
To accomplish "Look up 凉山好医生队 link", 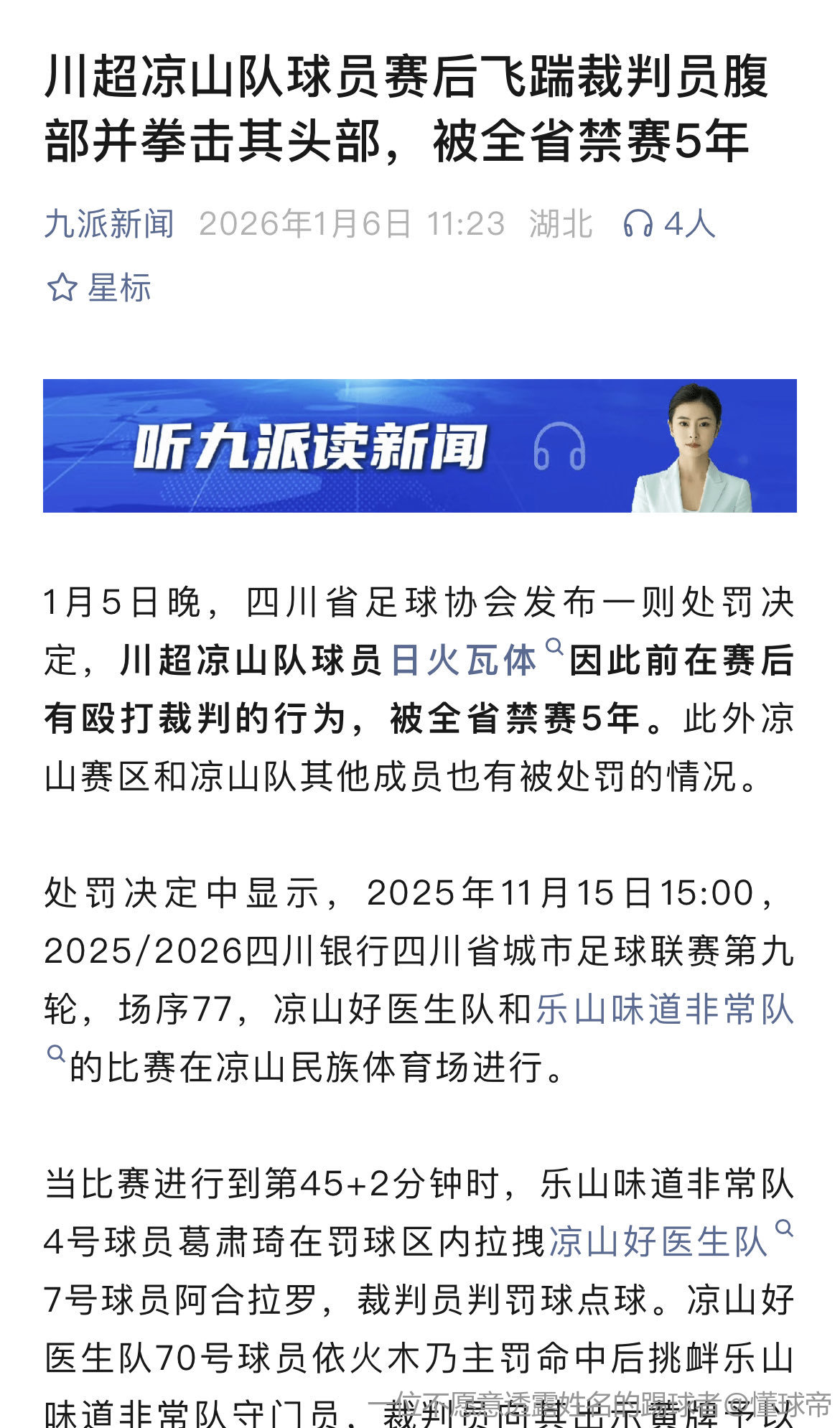I will (x=658, y=1241).
